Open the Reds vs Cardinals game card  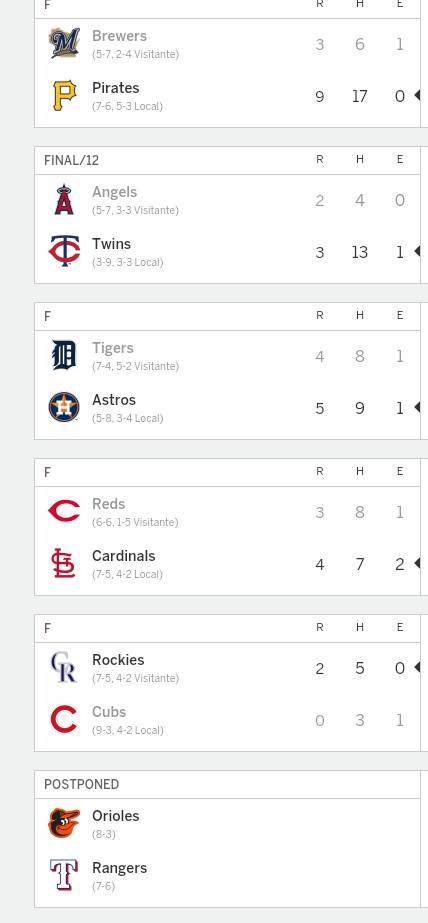coord(227,527)
